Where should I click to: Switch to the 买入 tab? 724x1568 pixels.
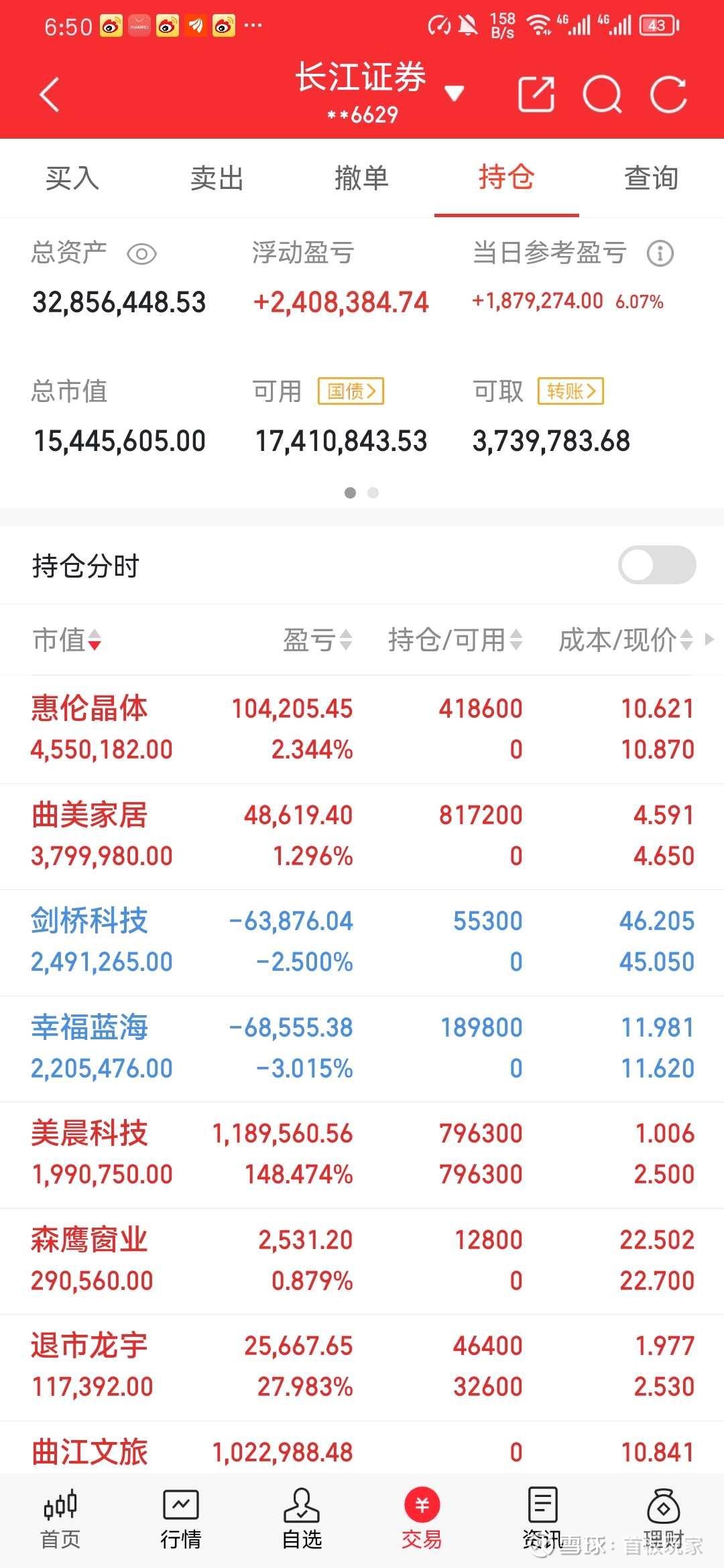click(72, 178)
